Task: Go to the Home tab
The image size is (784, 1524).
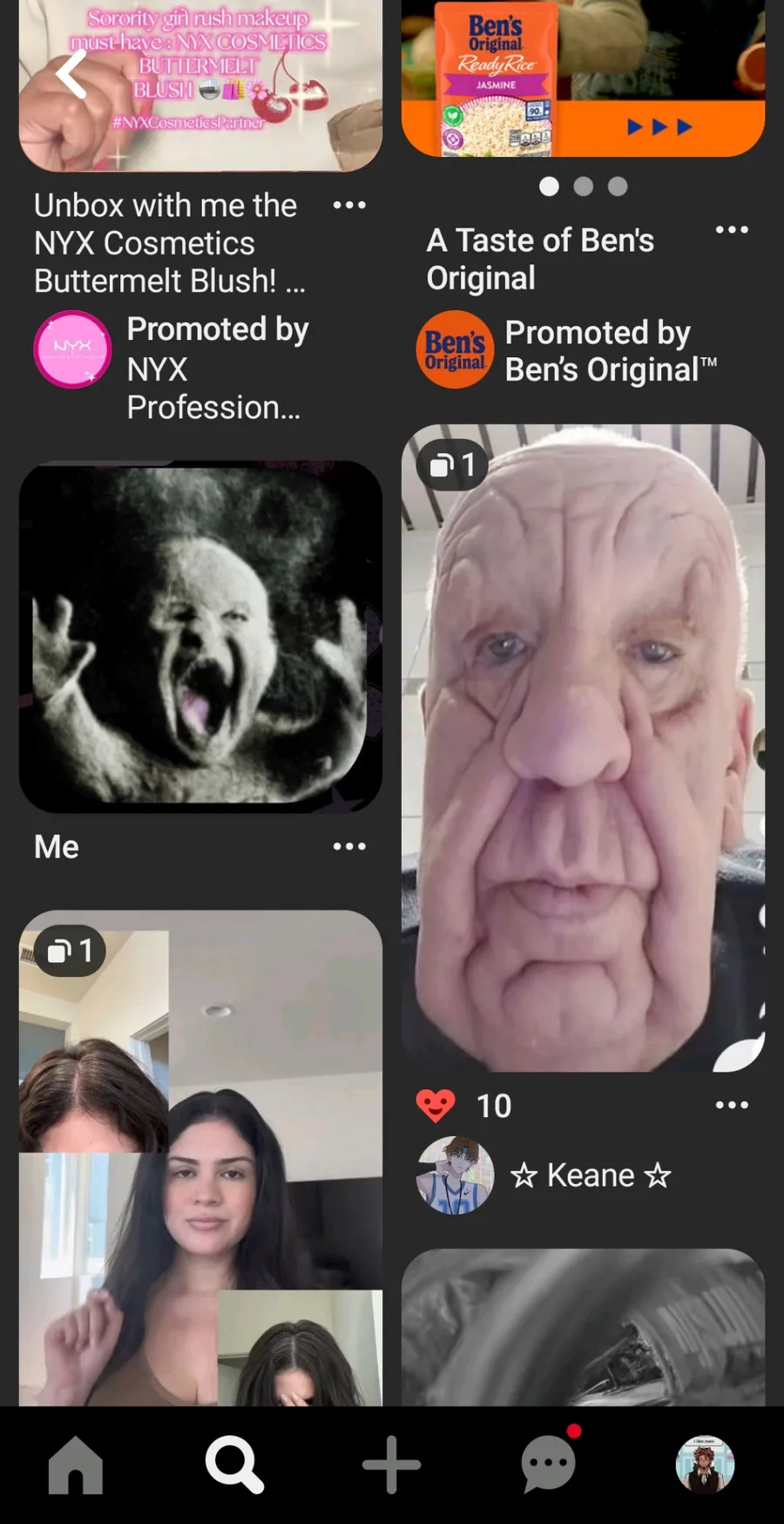Action: (76, 1465)
